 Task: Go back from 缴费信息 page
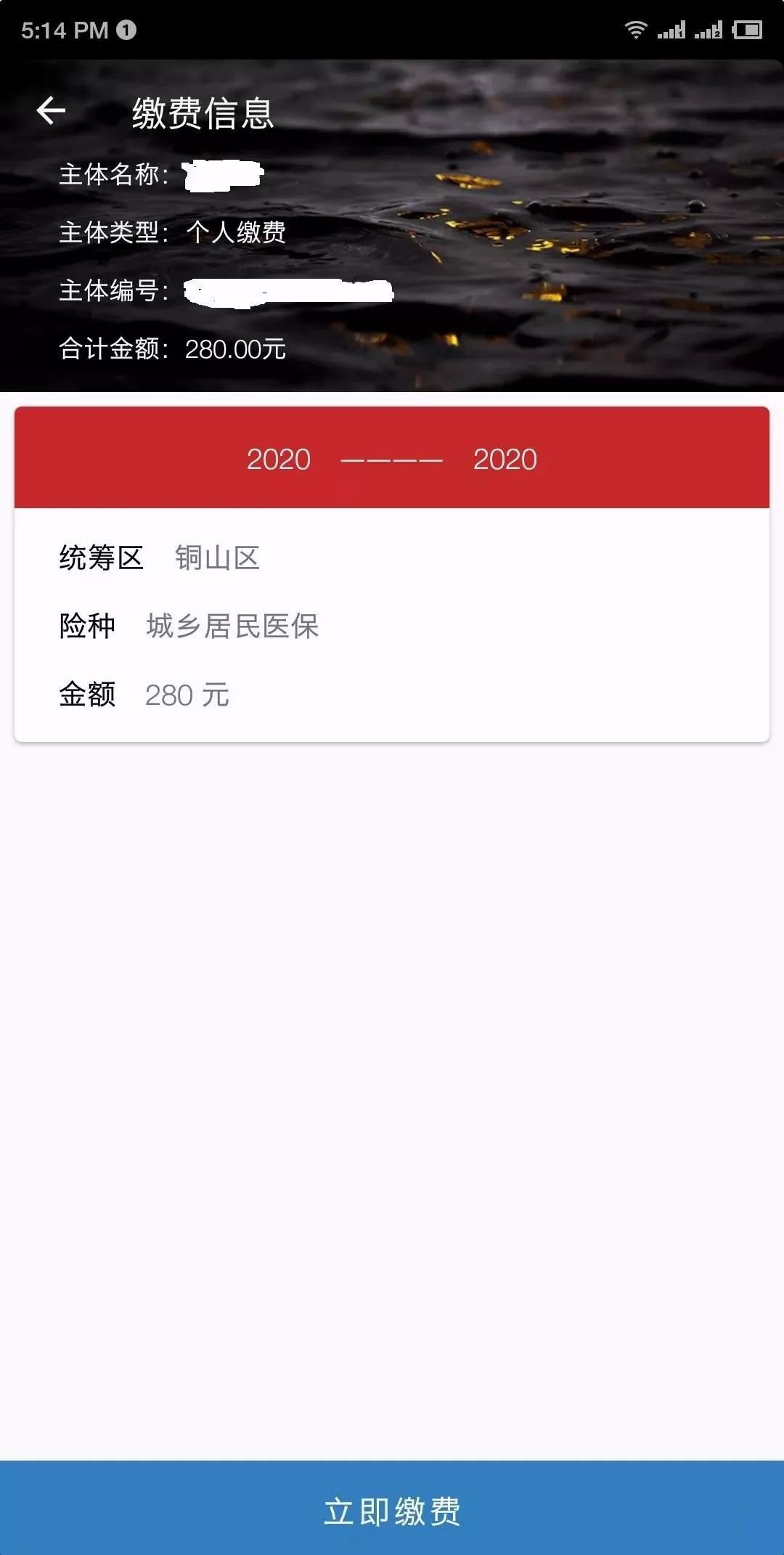coord(51,111)
